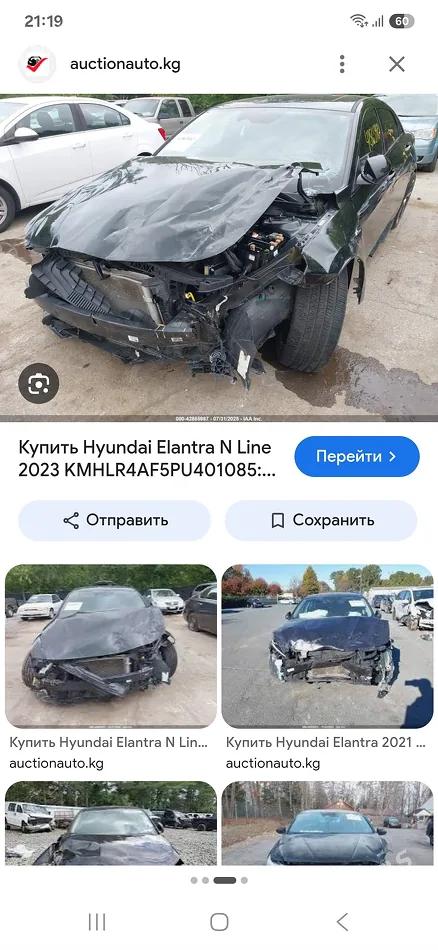Share the image via Отправить
Image resolution: width=438 pixels, height=950 pixels.
tap(114, 520)
